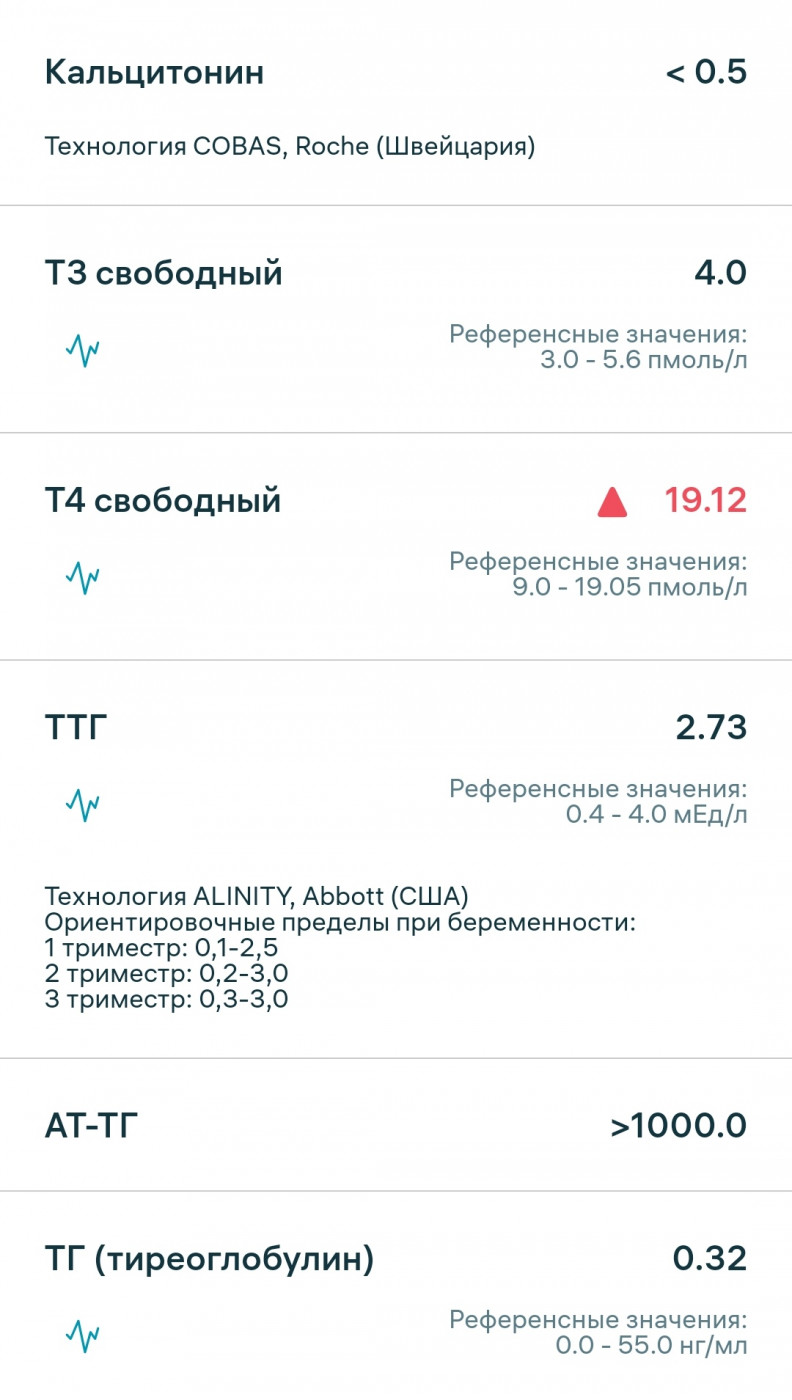Open the trend chart for Т4 свободный
Screen dimensions: 792x1400
[83, 577]
